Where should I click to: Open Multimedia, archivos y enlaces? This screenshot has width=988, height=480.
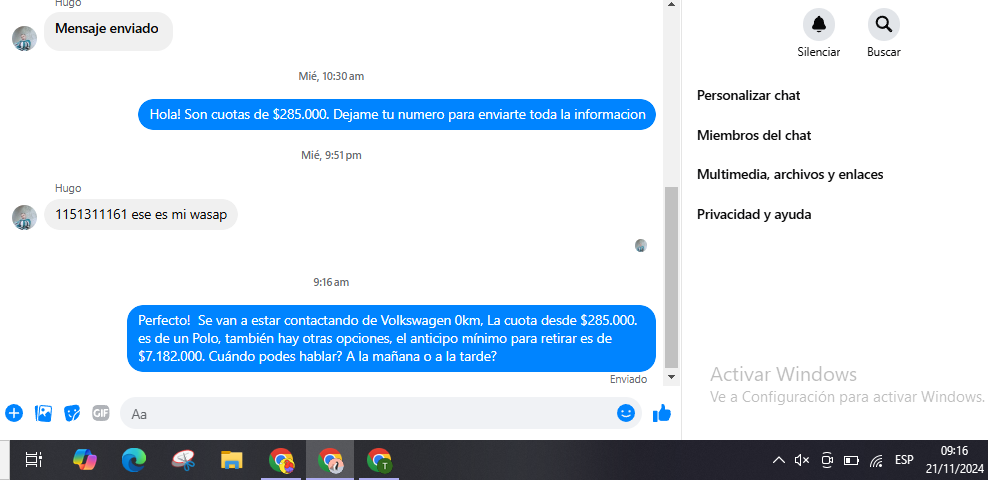pos(789,175)
